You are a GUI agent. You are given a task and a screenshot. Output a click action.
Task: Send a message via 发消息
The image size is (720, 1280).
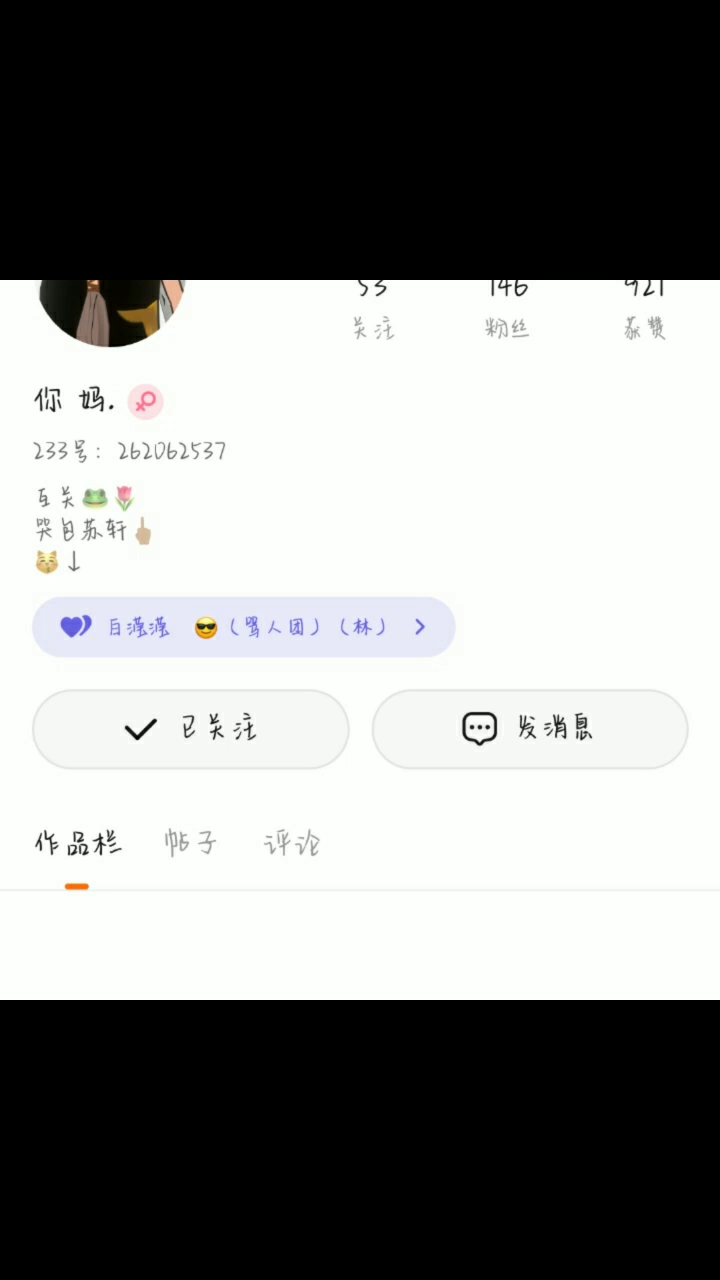tap(529, 729)
